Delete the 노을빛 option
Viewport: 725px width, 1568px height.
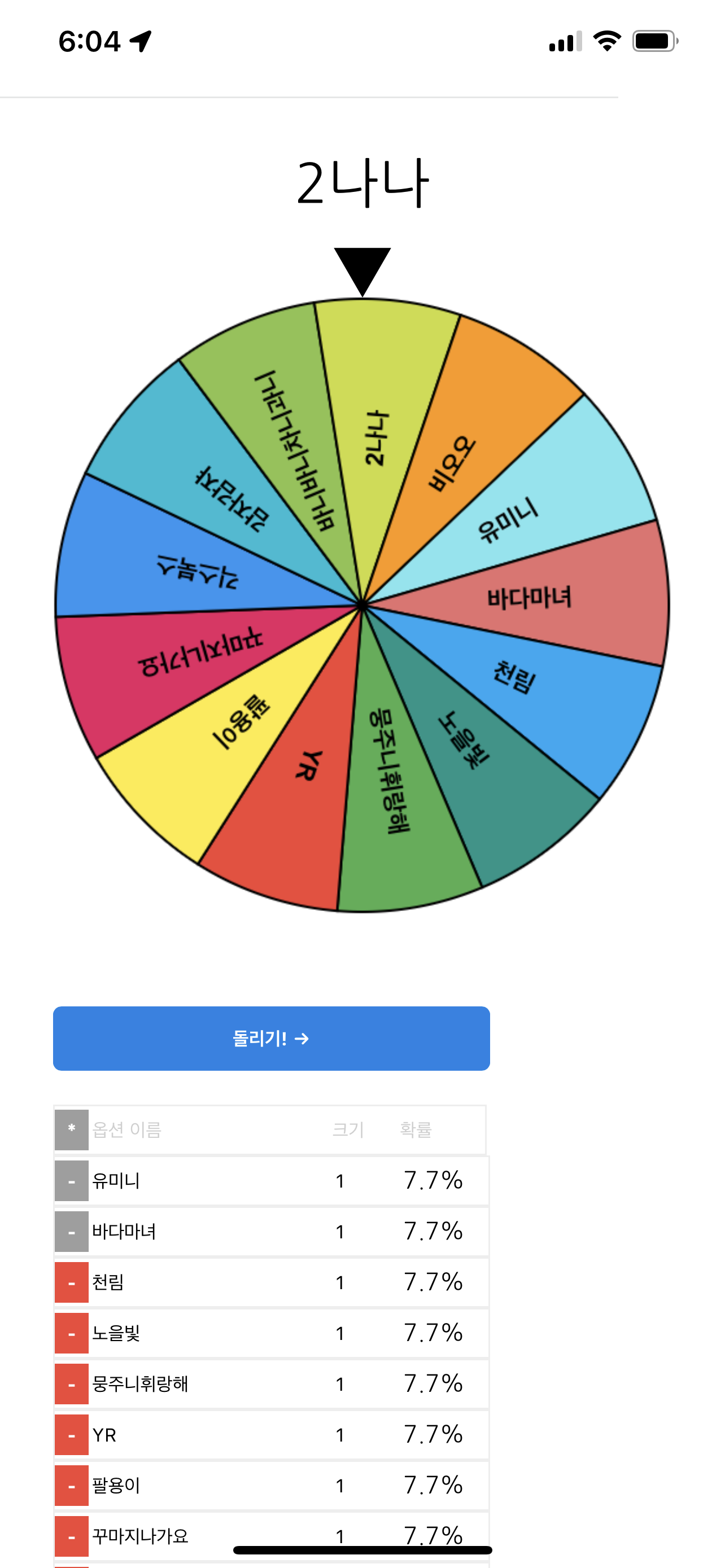coord(71,1333)
